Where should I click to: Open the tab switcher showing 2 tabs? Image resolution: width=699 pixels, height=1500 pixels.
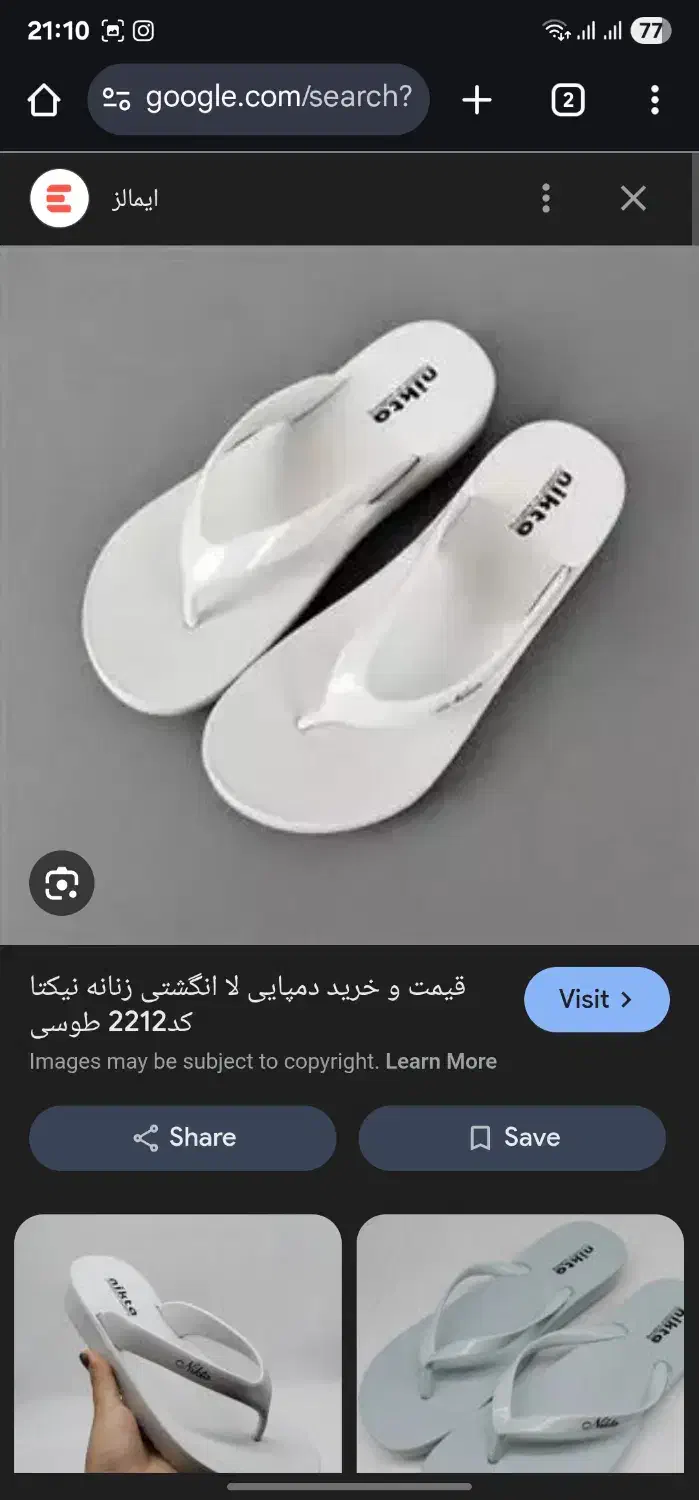[567, 100]
